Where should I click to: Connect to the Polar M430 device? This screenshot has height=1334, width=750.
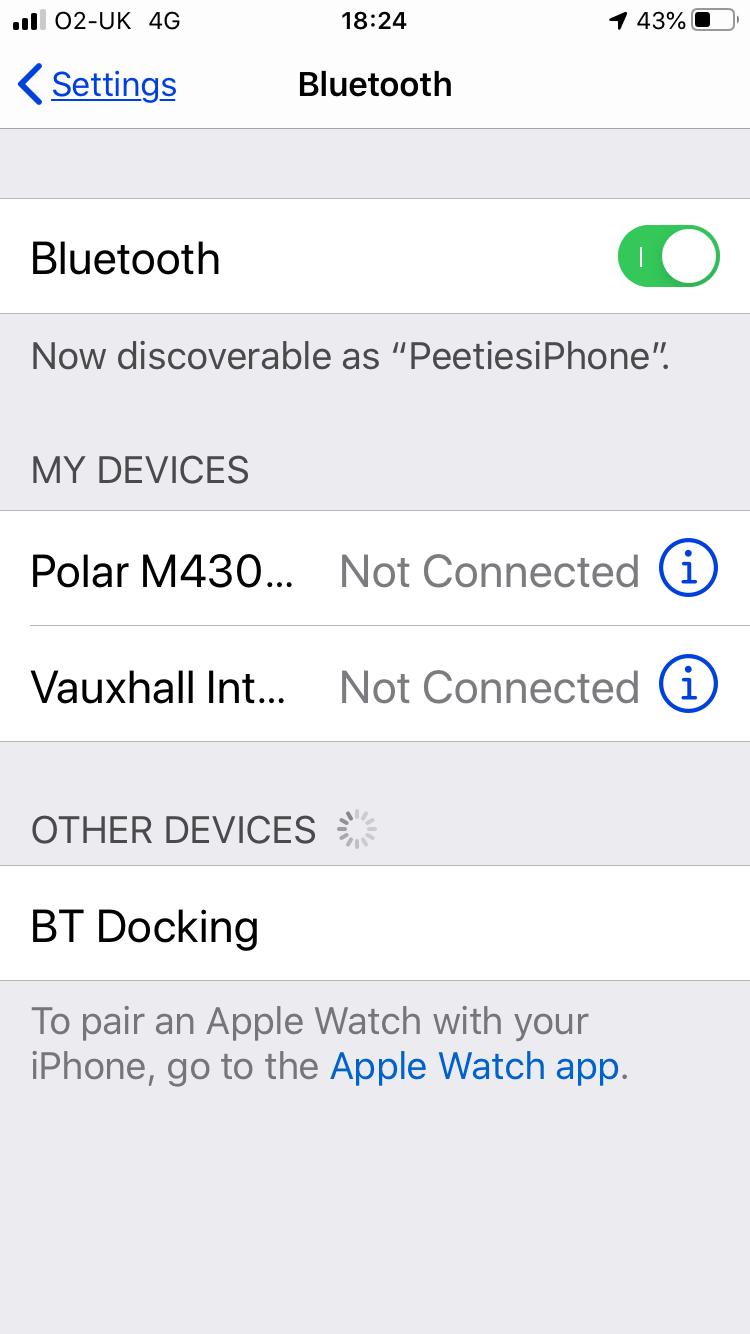375,569
